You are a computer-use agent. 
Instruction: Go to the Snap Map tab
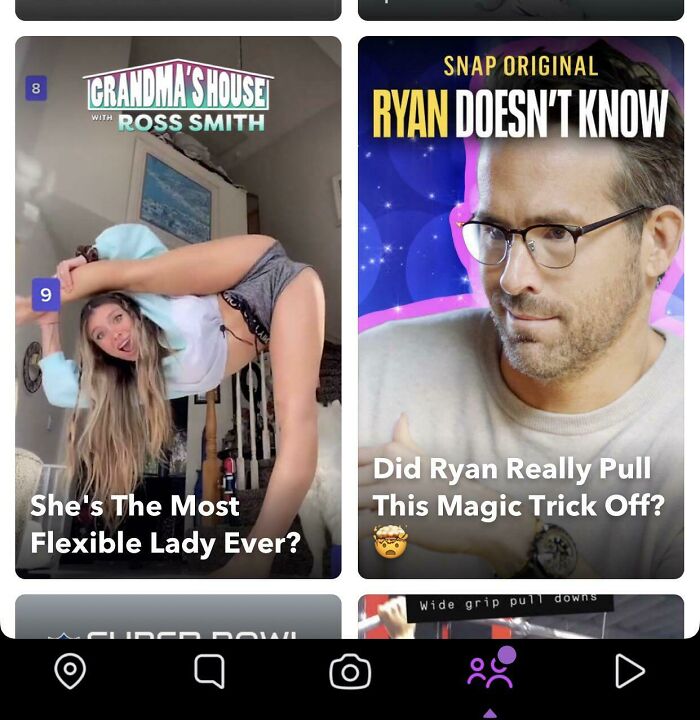[x=70, y=672]
